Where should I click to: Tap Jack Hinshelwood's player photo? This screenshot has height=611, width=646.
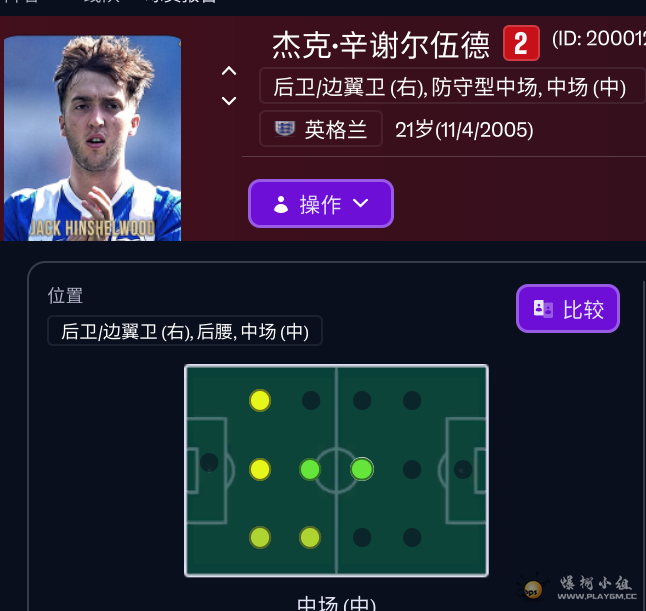[92, 138]
